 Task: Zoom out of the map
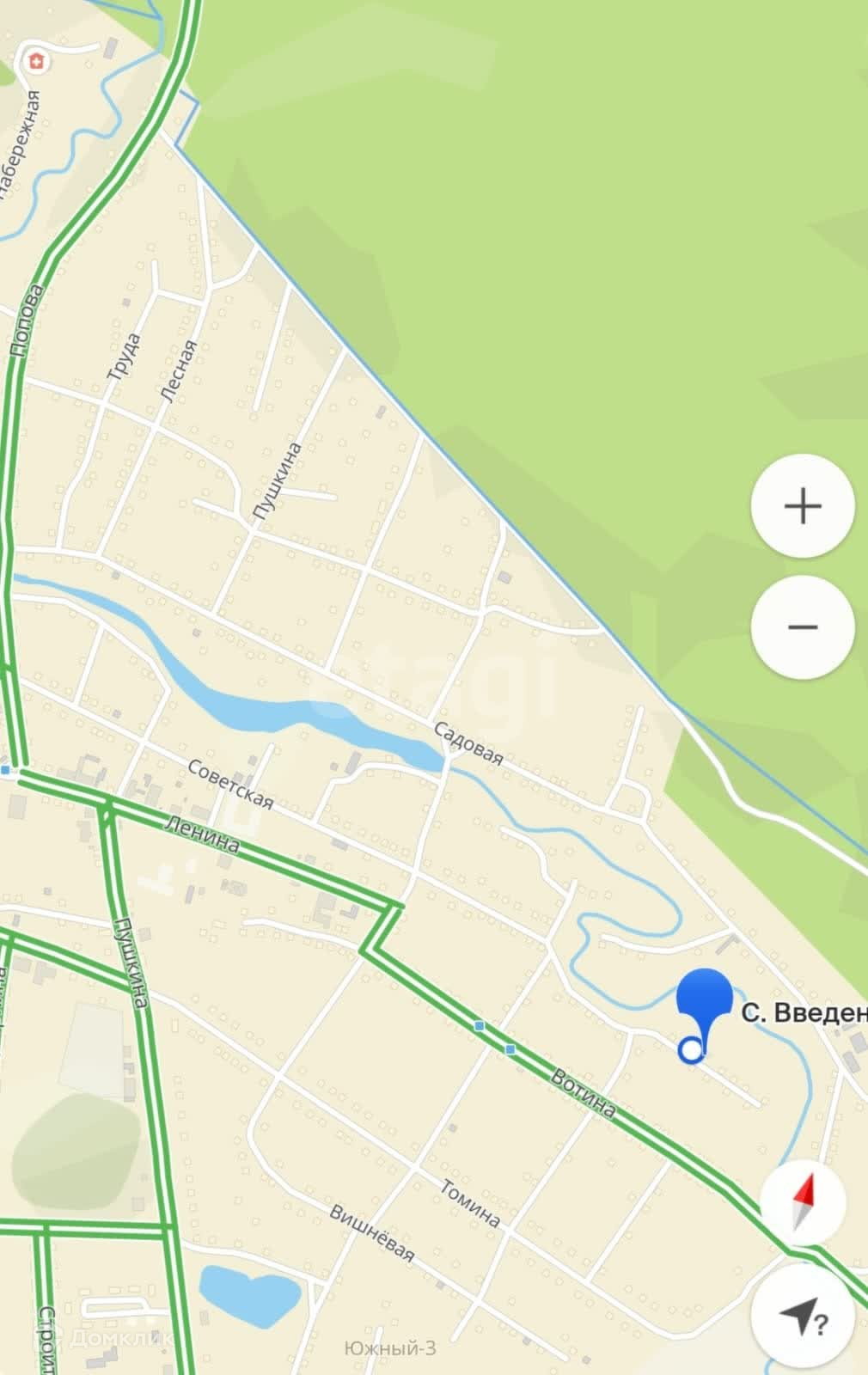[x=803, y=627]
